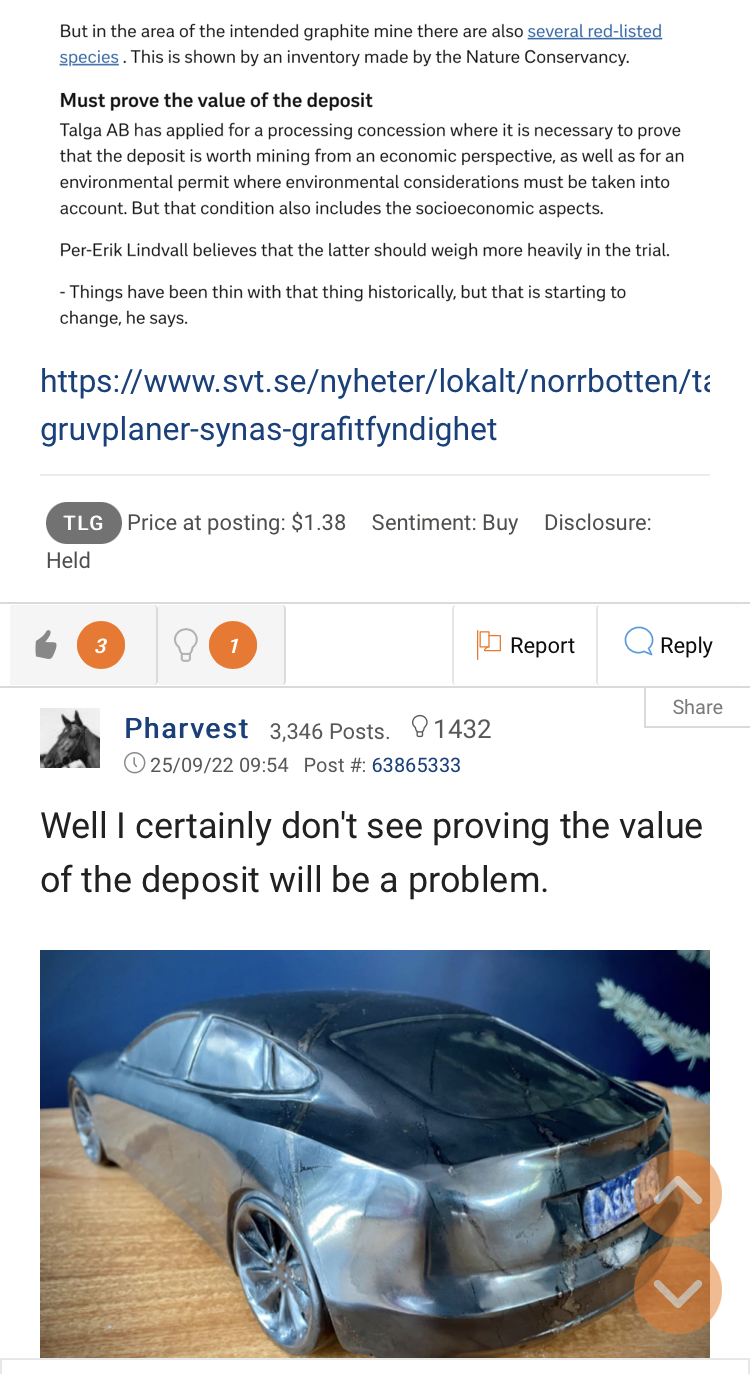Screen dimensions: 750x1374
Task: Share Pharvest's post
Action: (x=697, y=707)
